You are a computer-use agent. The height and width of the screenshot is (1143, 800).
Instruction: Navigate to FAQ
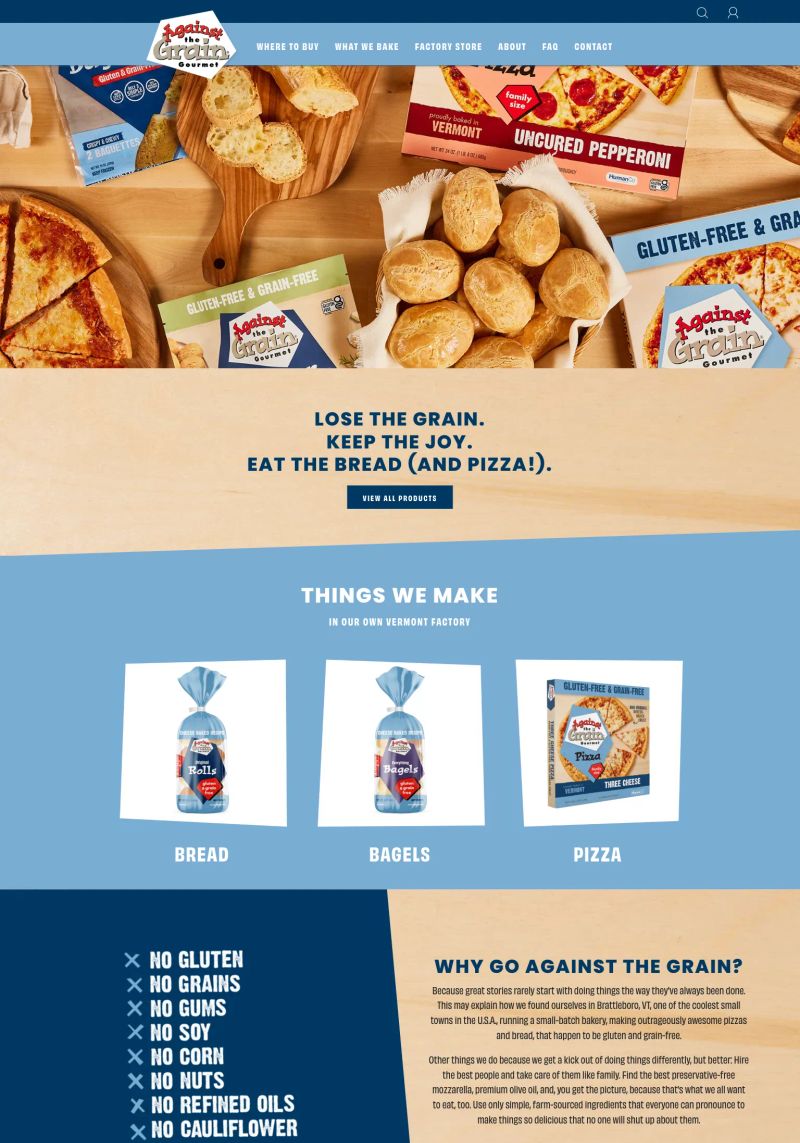(550, 47)
